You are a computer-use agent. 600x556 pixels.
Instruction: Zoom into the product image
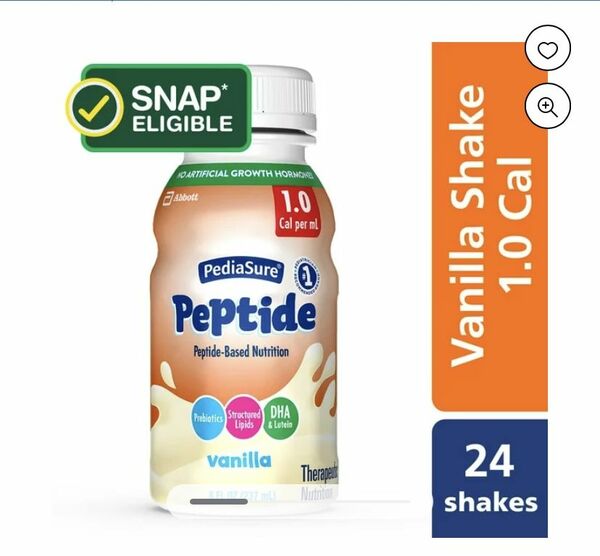[x=547, y=106]
